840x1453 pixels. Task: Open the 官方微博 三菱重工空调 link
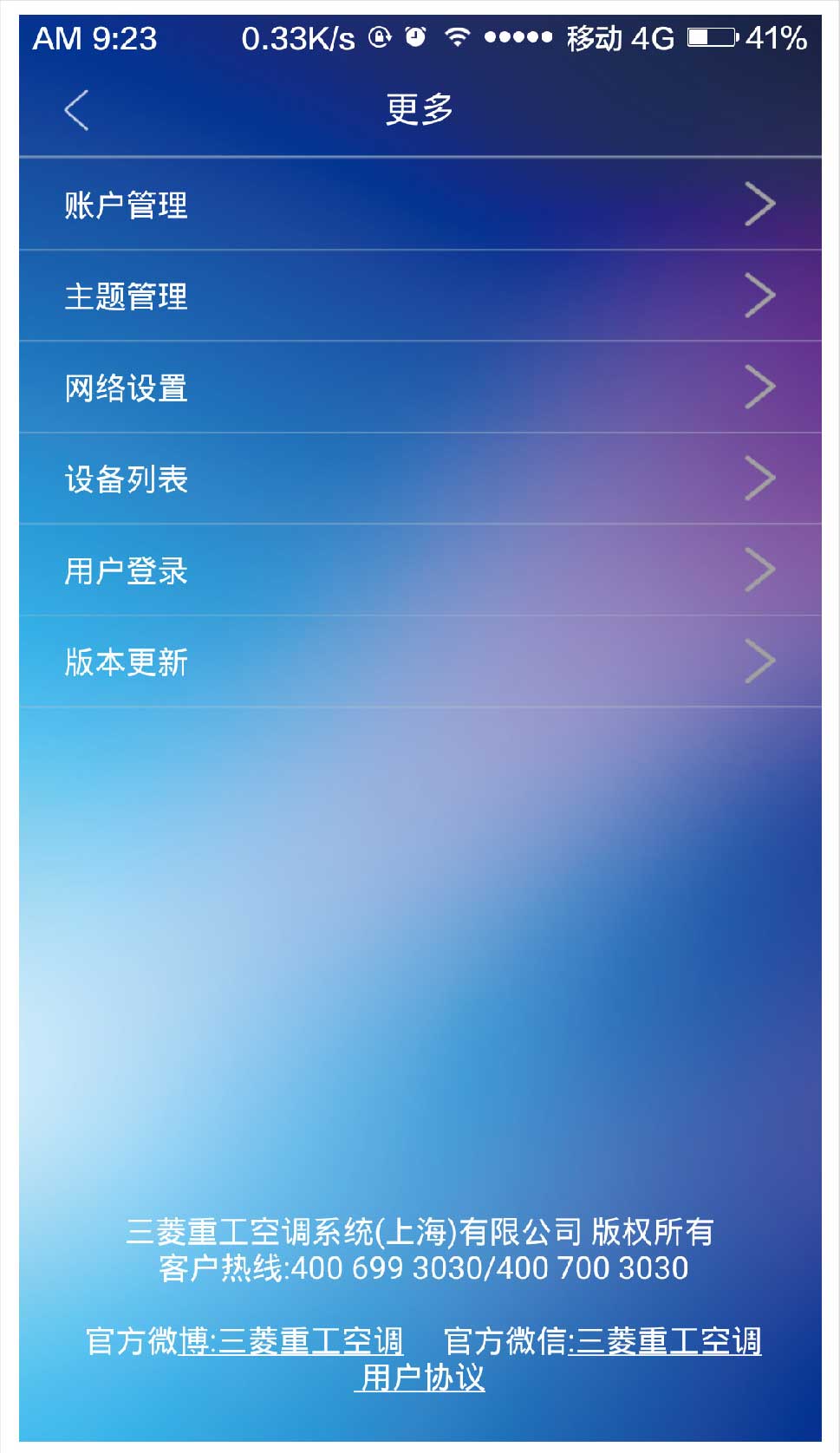[x=291, y=1341]
